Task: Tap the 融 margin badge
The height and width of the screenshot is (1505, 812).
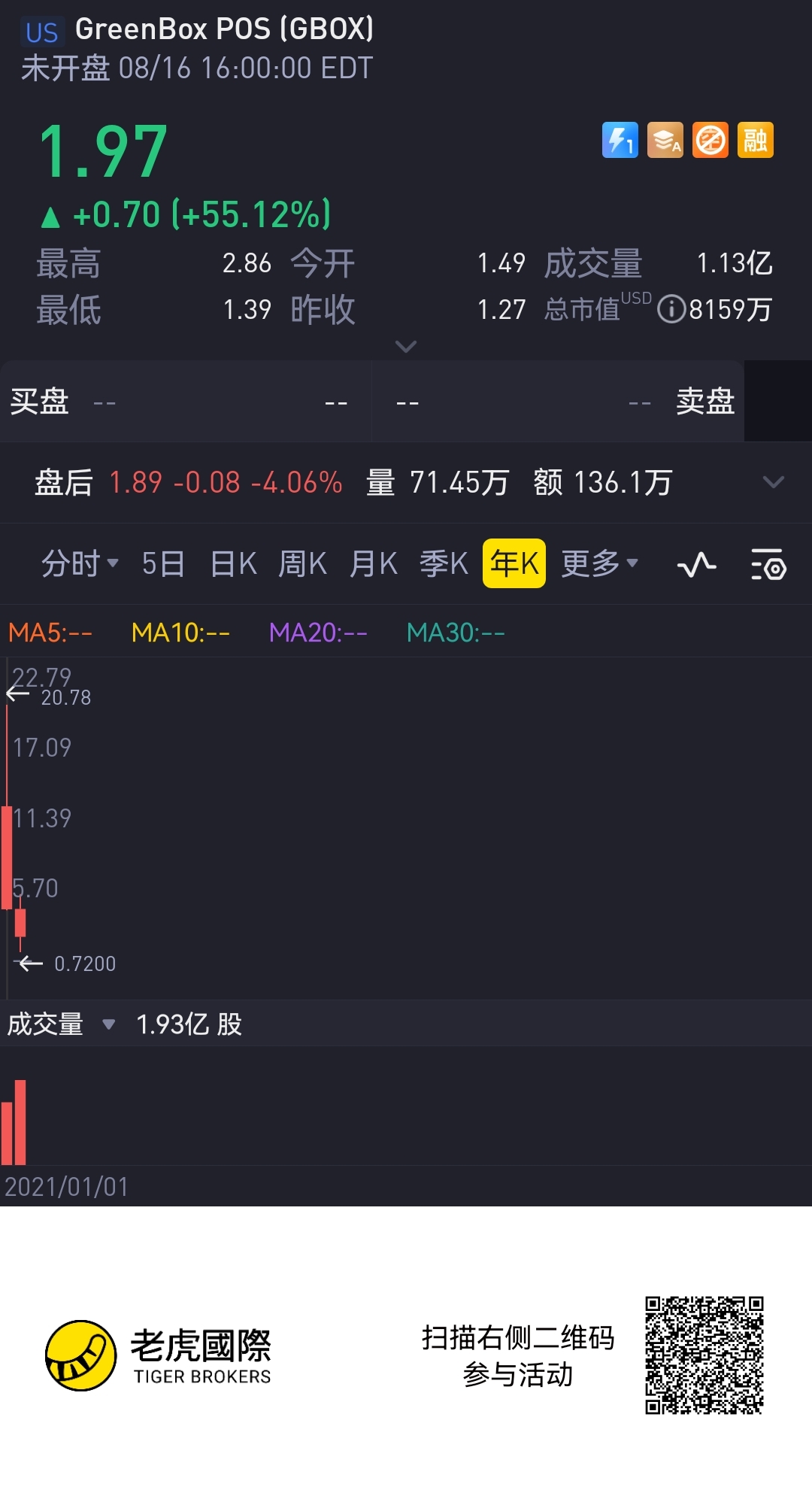Action: click(756, 140)
